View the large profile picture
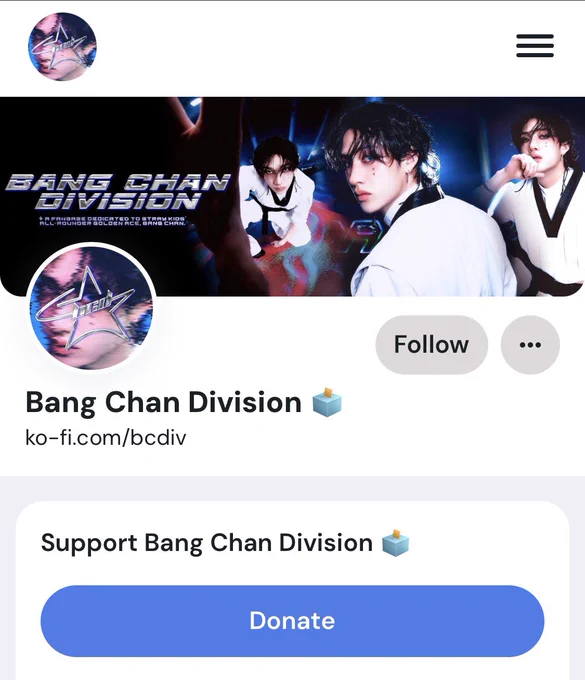 pyautogui.click(x=91, y=307)
